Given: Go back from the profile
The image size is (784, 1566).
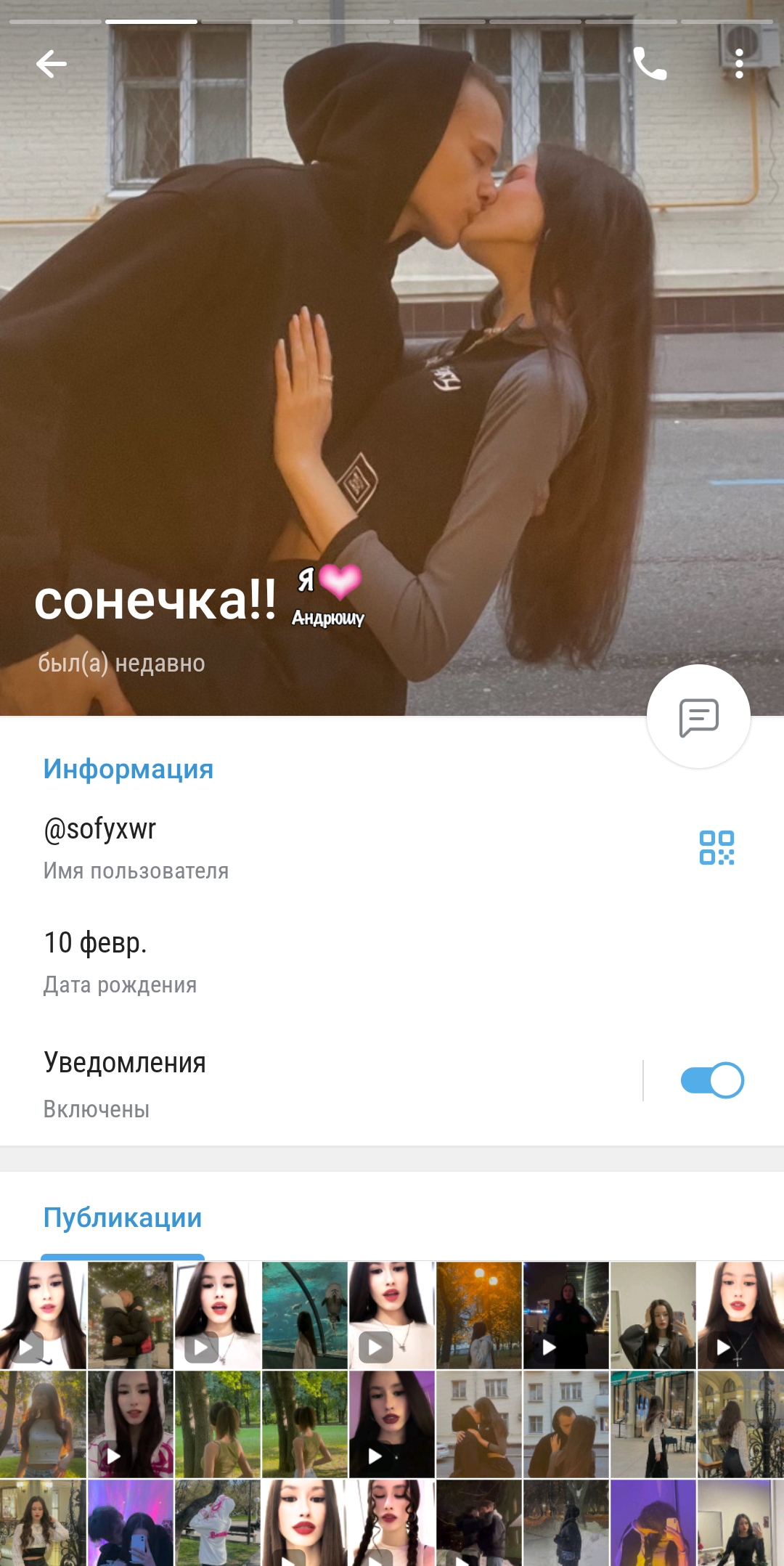Looking at the screenshot, I should point(52,64).
